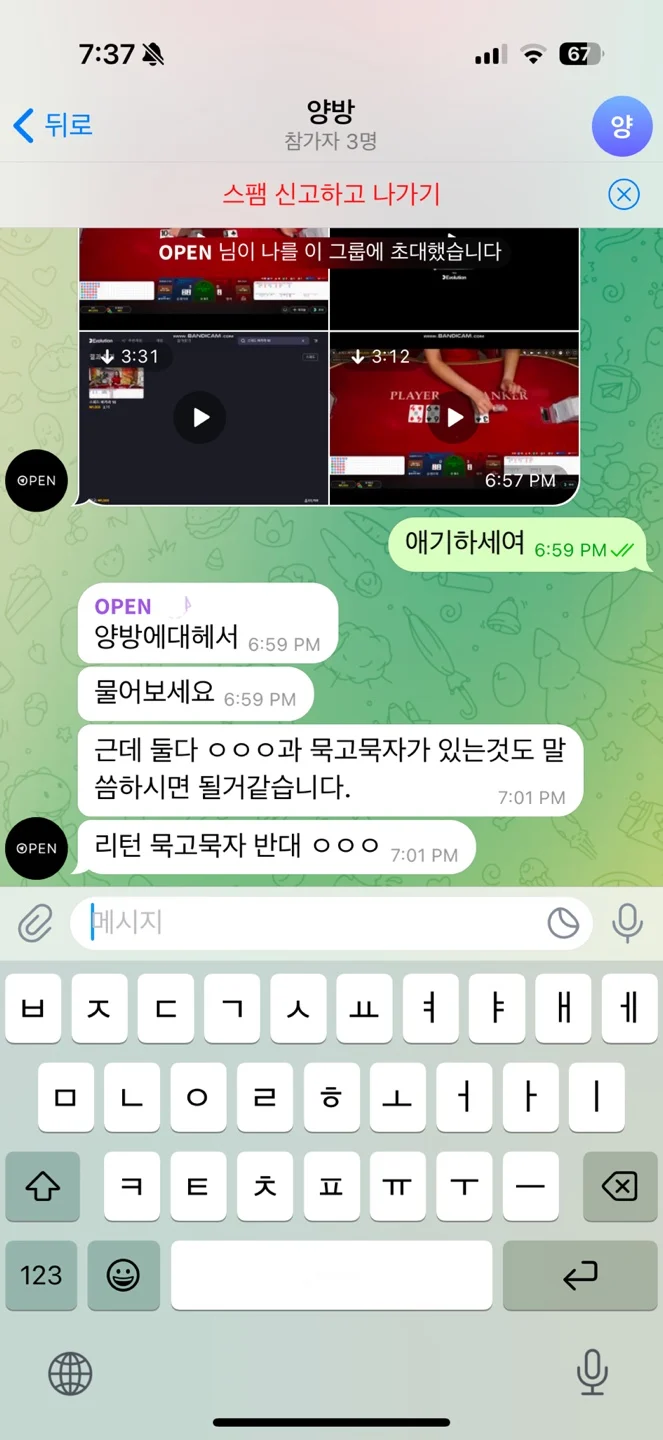The width and height of the screenshot is (663, 1440).
Task: Tap the backspace key
Action: point(619,1187)
